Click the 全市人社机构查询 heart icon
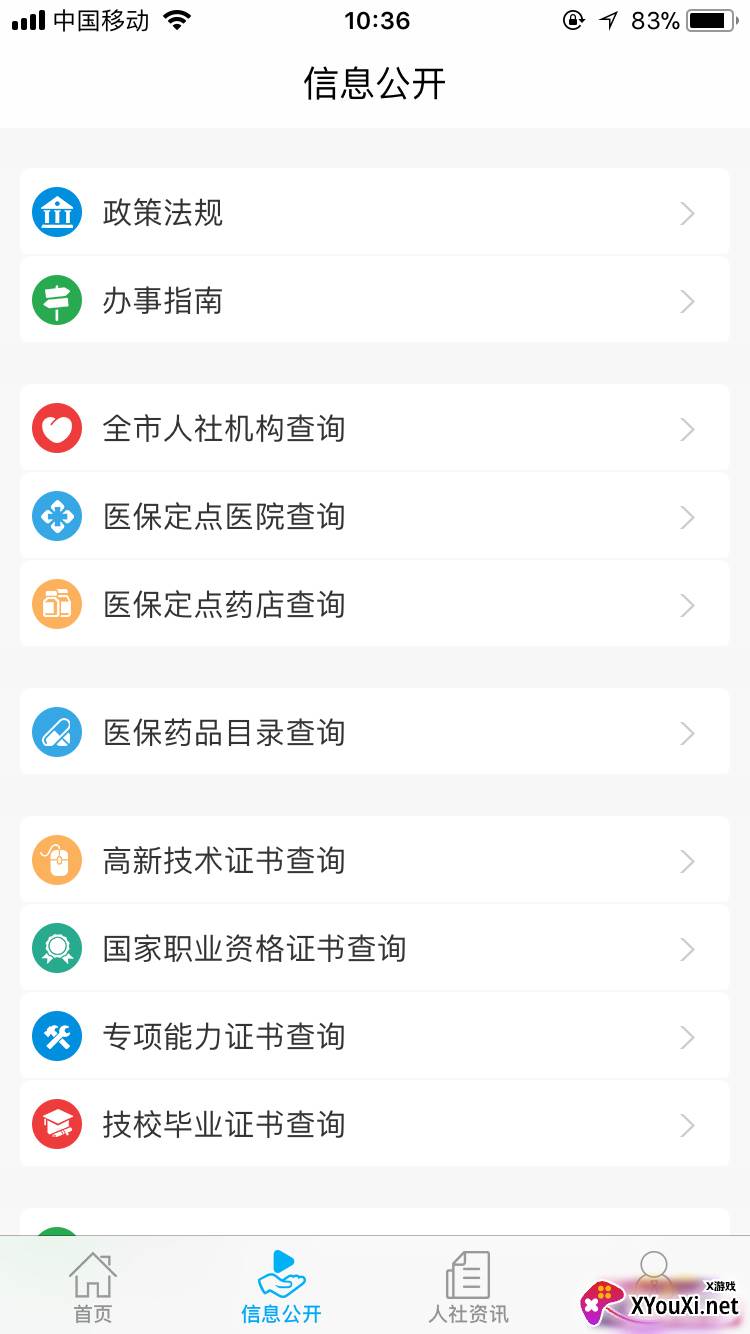The height and width of the screenshot is (1334, 750). point(57,428)
